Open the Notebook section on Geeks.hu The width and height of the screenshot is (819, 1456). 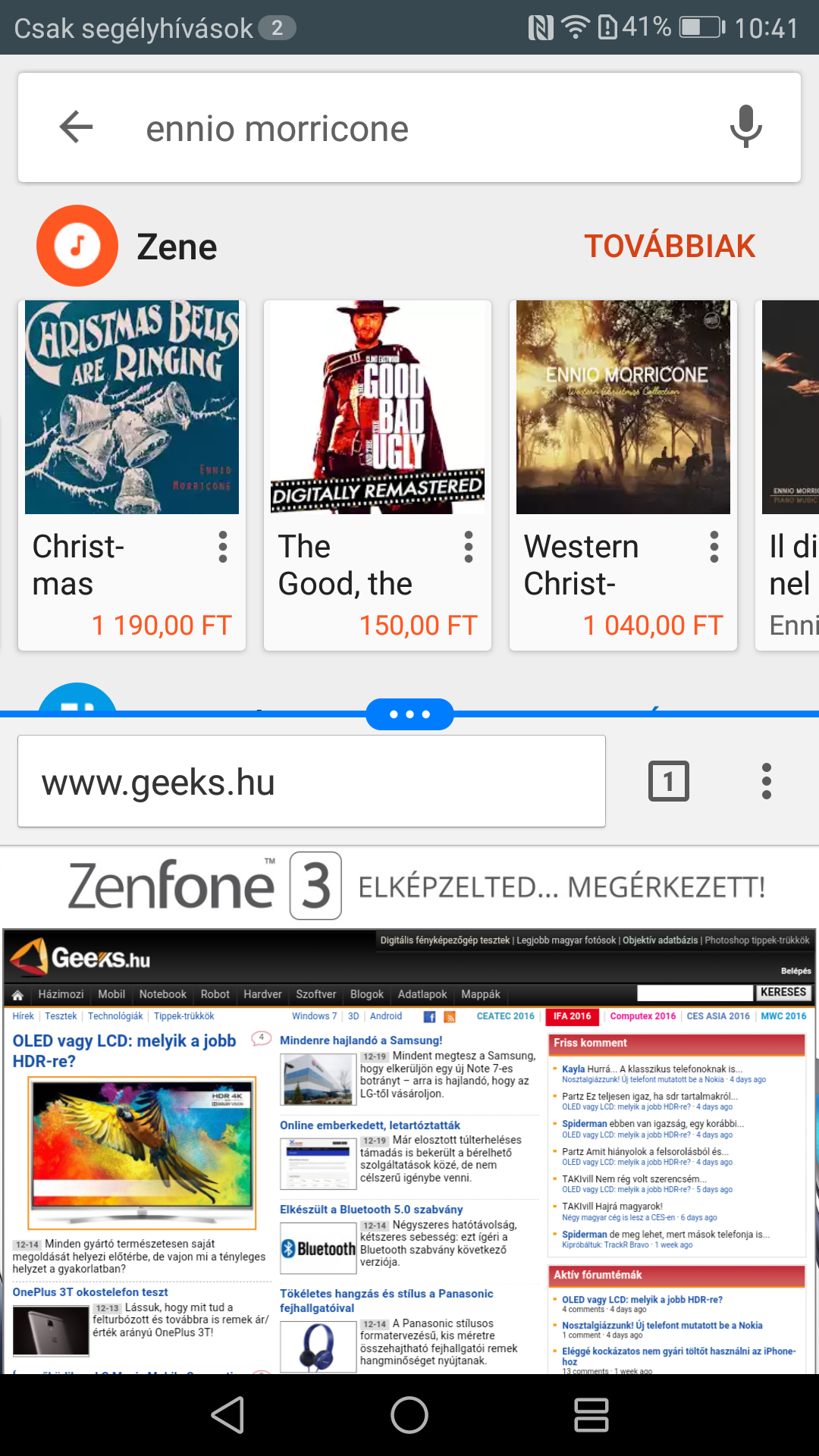pyautogui.click(x=162, y=994)
